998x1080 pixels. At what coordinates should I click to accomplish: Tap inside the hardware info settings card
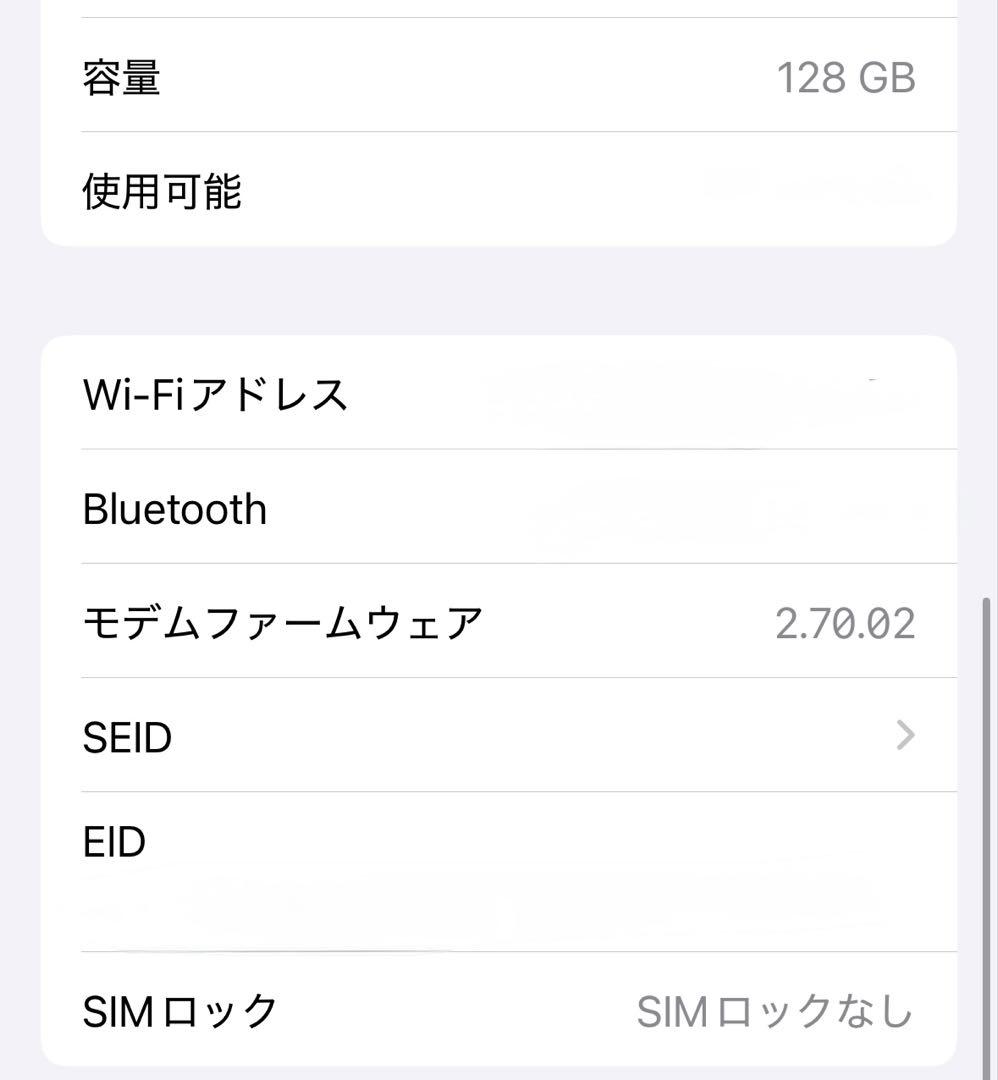click(500, 700)
